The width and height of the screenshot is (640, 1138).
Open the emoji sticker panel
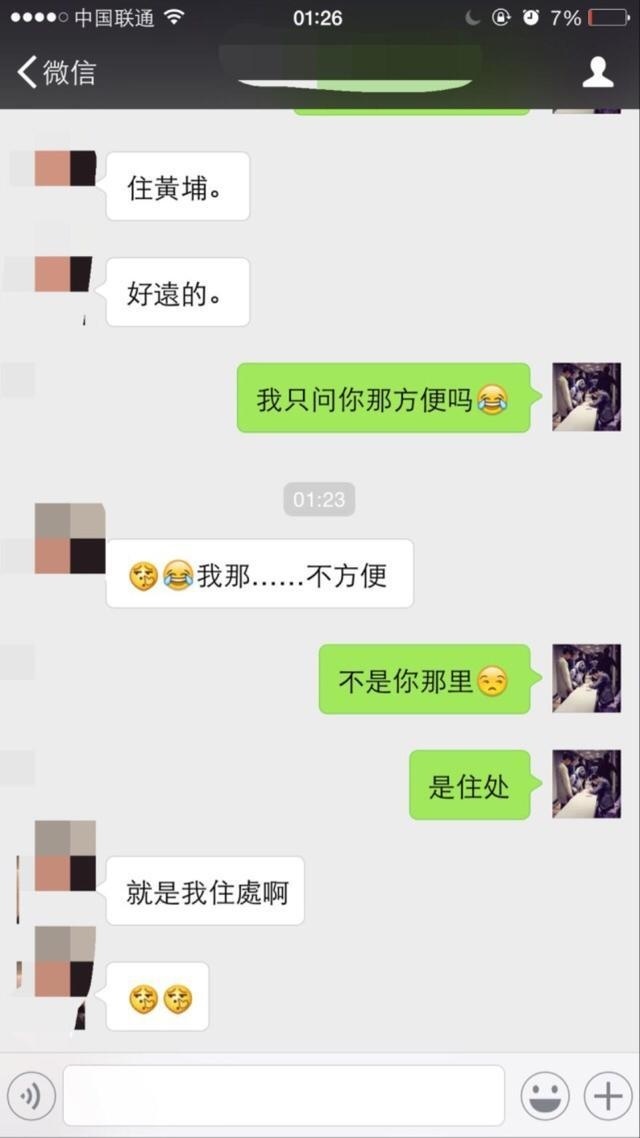[545, 1096]
